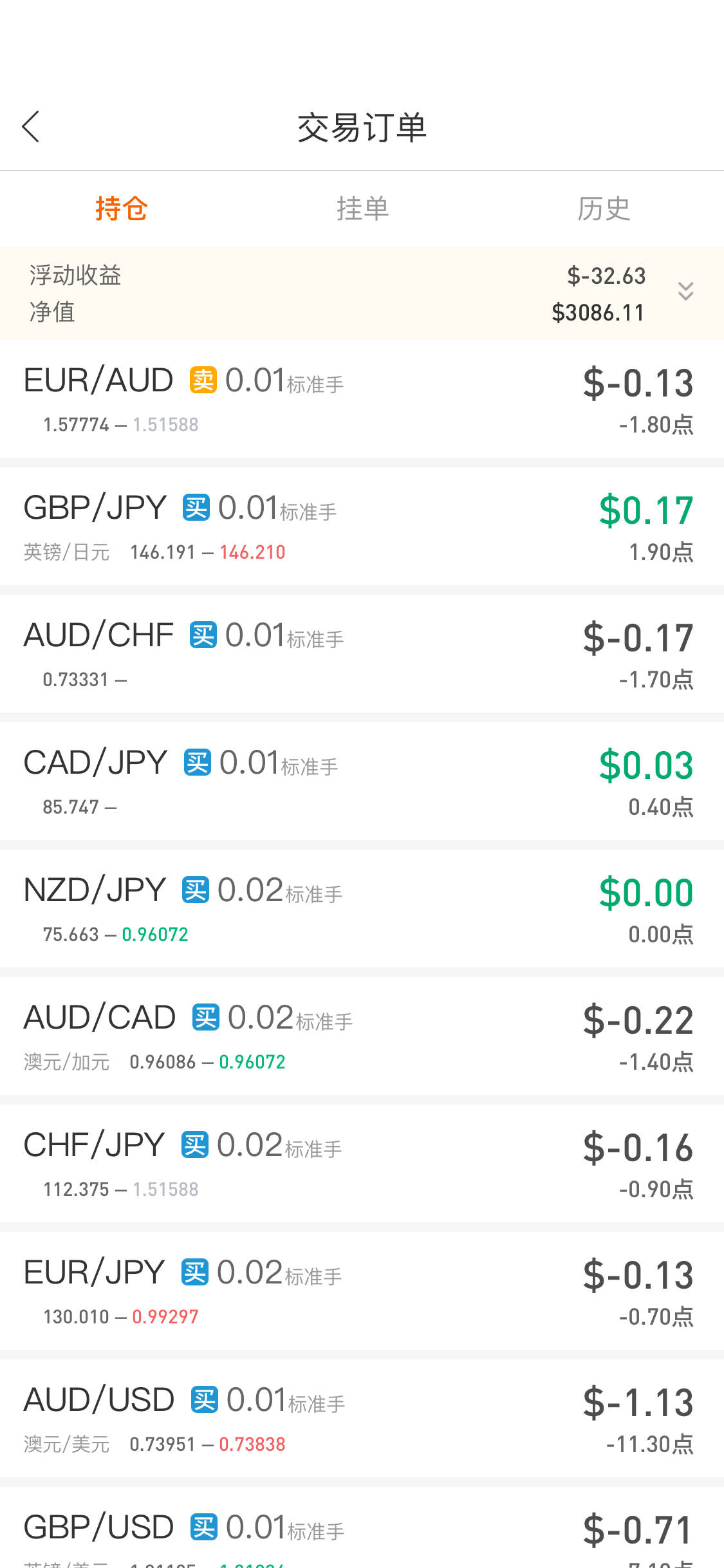View the AUD/CAD position details
724x1568 pixels.
pyautogui.click(x=362, y=1036)
